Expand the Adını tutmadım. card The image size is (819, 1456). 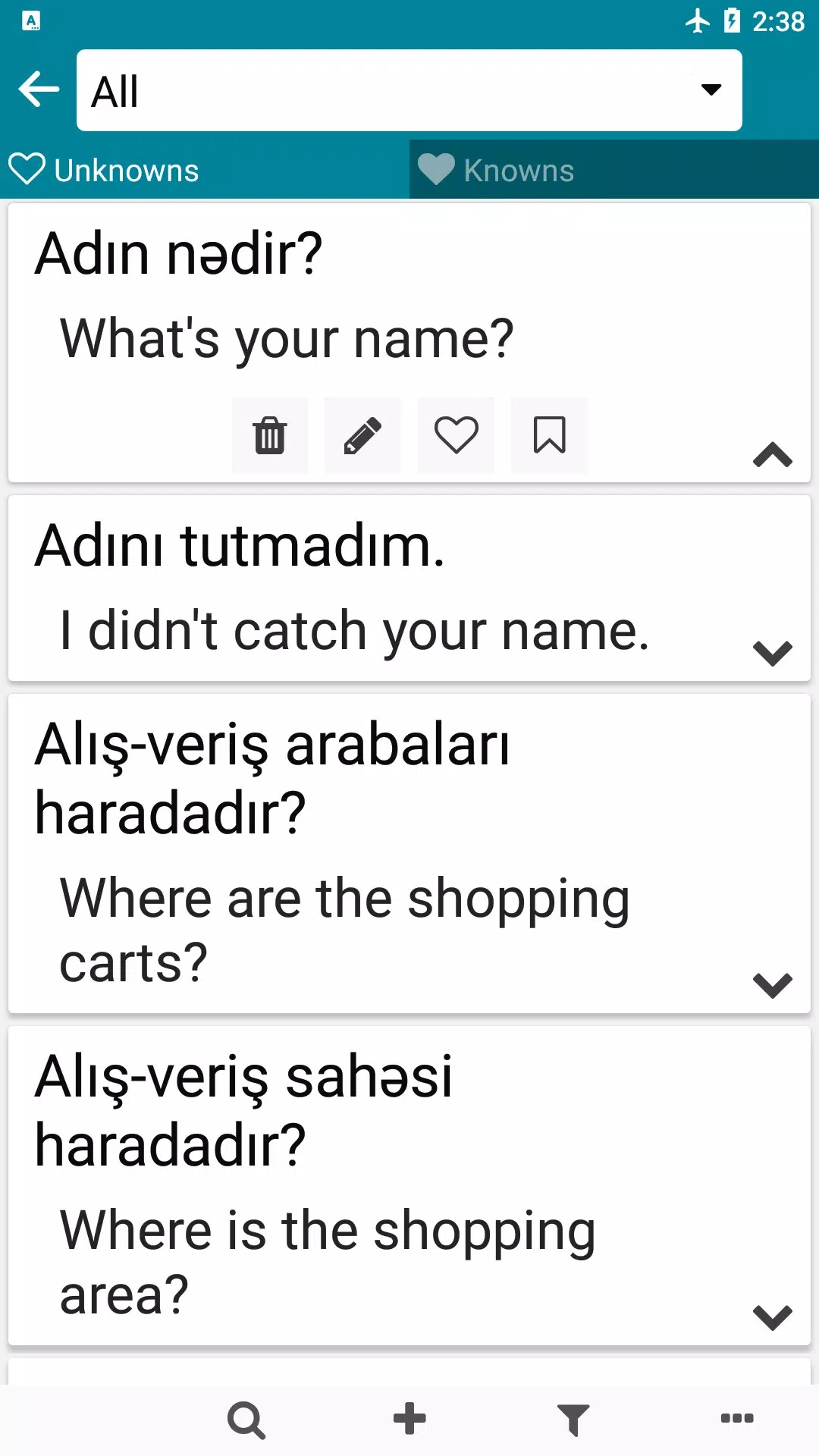pos(772,652)
